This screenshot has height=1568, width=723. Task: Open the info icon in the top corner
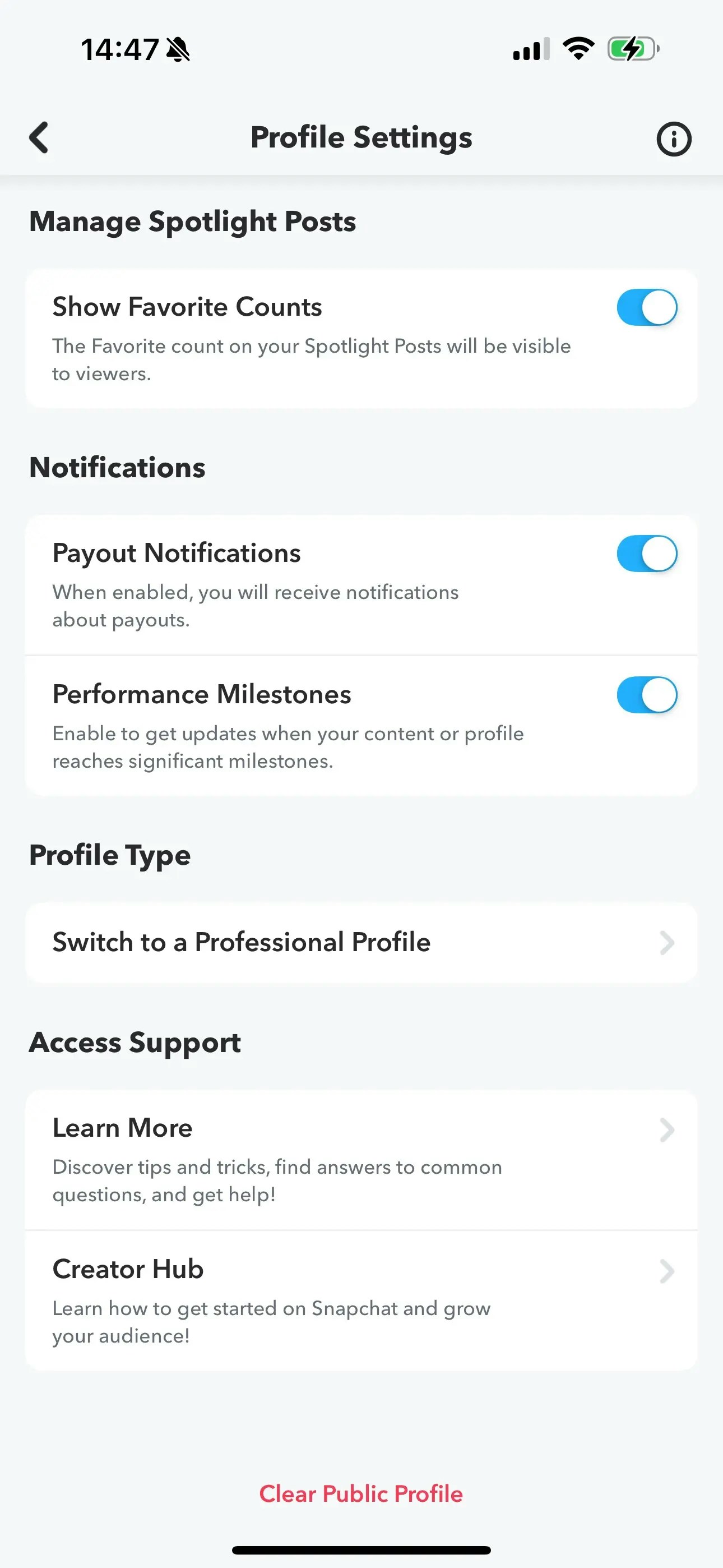click(x=673, y=138)
